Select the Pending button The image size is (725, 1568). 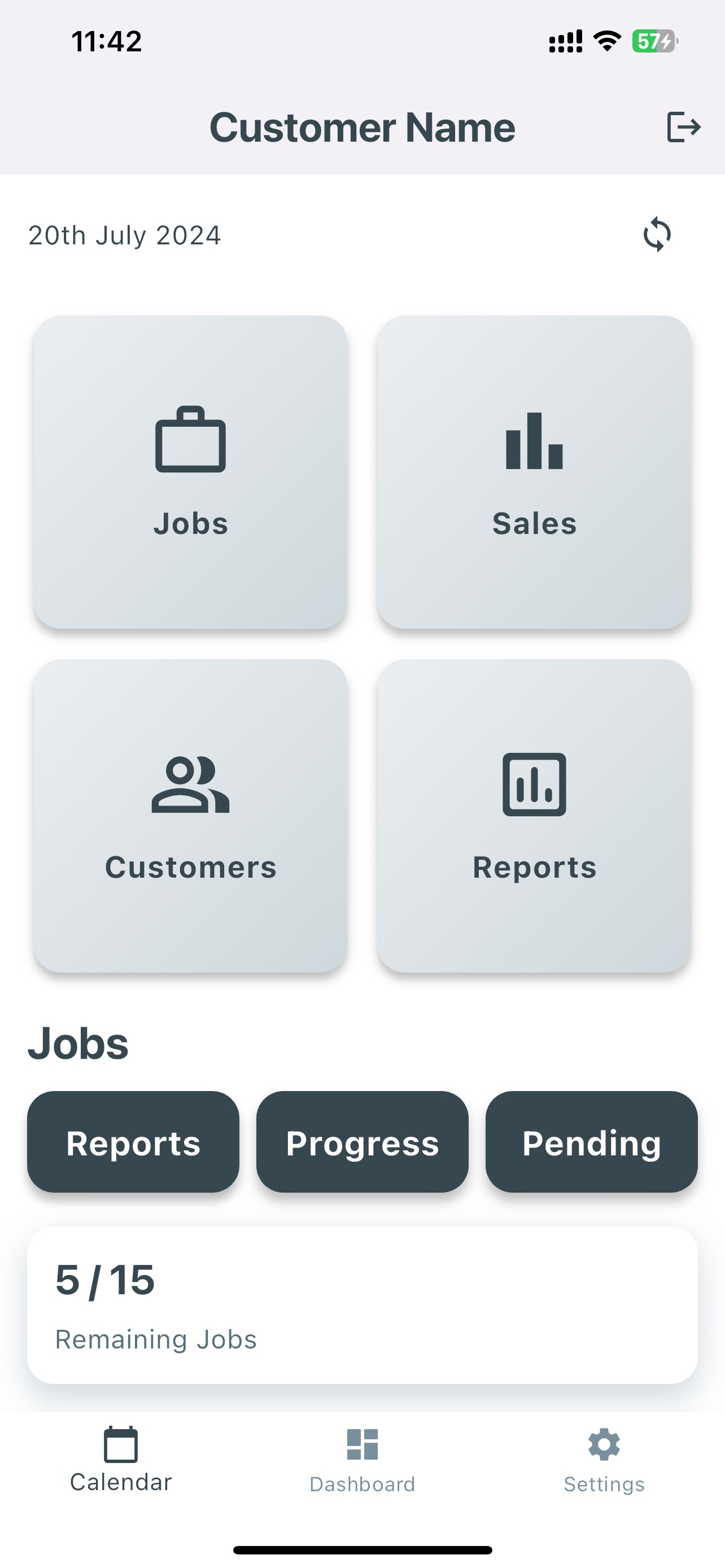click(x=592, y=1141)
